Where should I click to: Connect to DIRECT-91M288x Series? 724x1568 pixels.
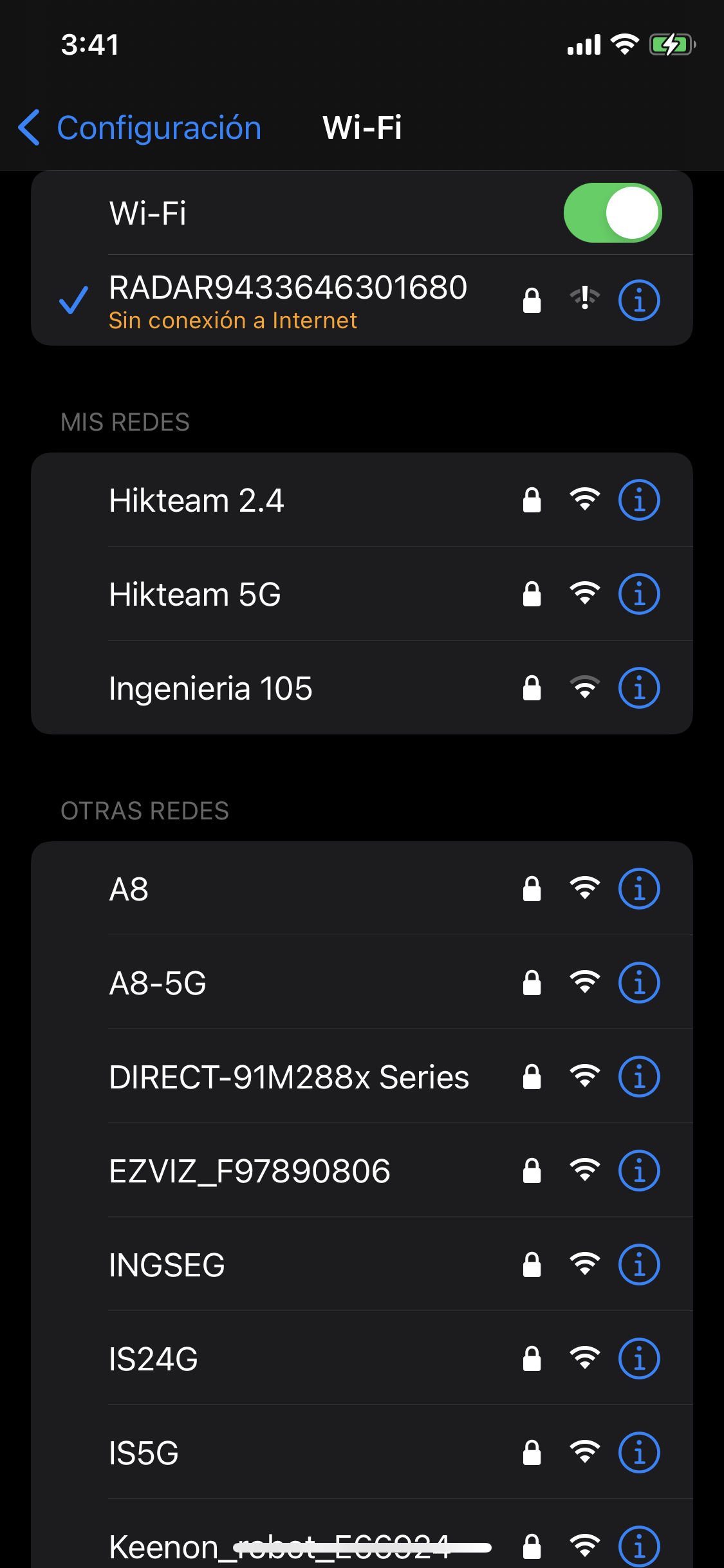[362, 1076]
